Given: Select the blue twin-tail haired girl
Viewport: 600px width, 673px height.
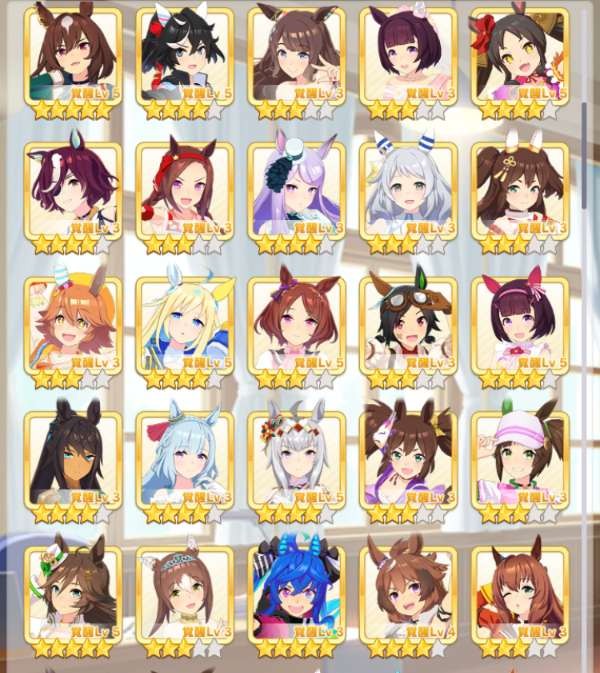Looking at the screenshot, I should click(x=296, y=596).
